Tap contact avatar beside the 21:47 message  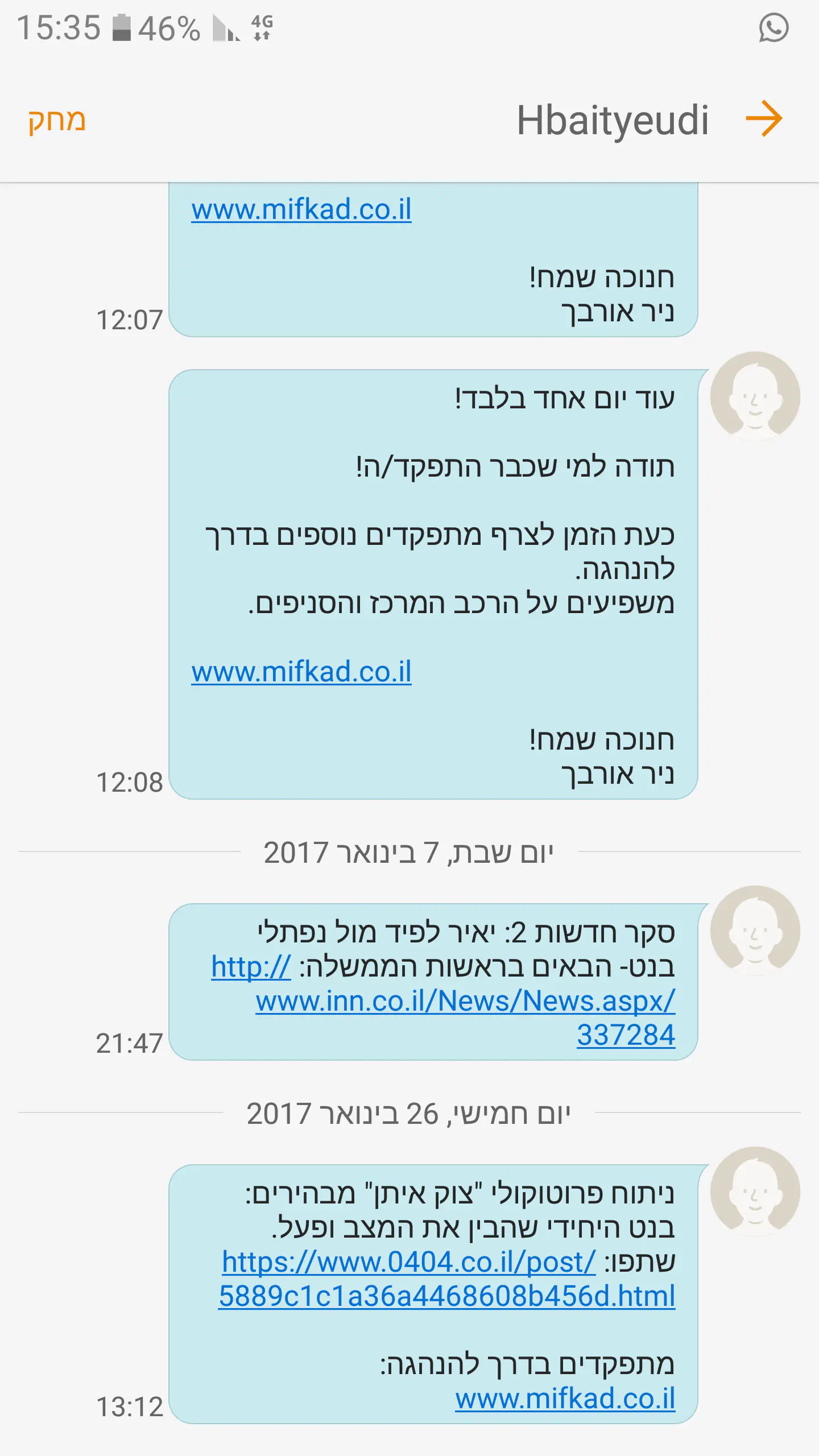pyautogui.click(x=755, y=930)
